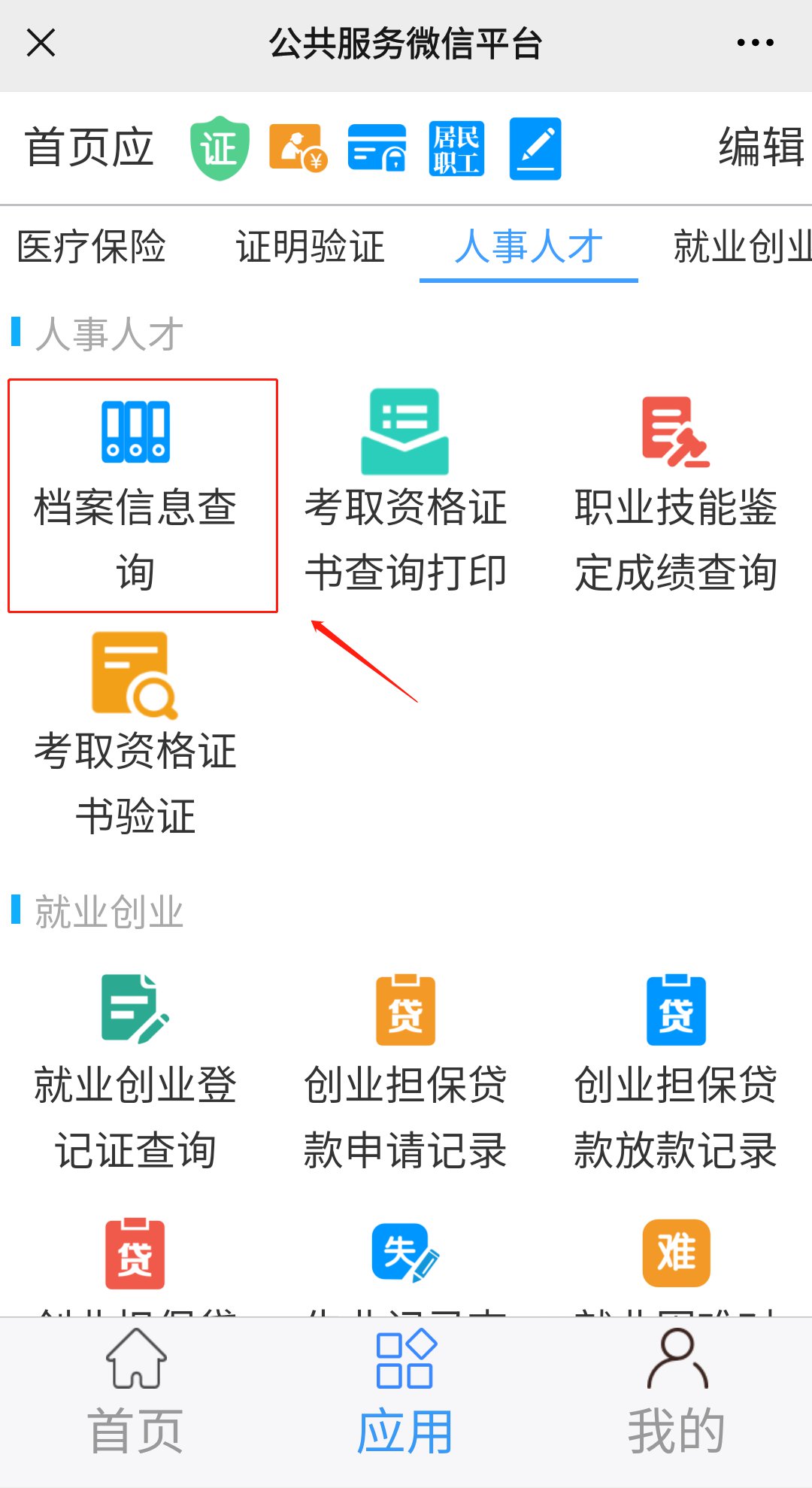Select the 人事人才 tab
The image size is (812, 1488).
click(529, 247)
